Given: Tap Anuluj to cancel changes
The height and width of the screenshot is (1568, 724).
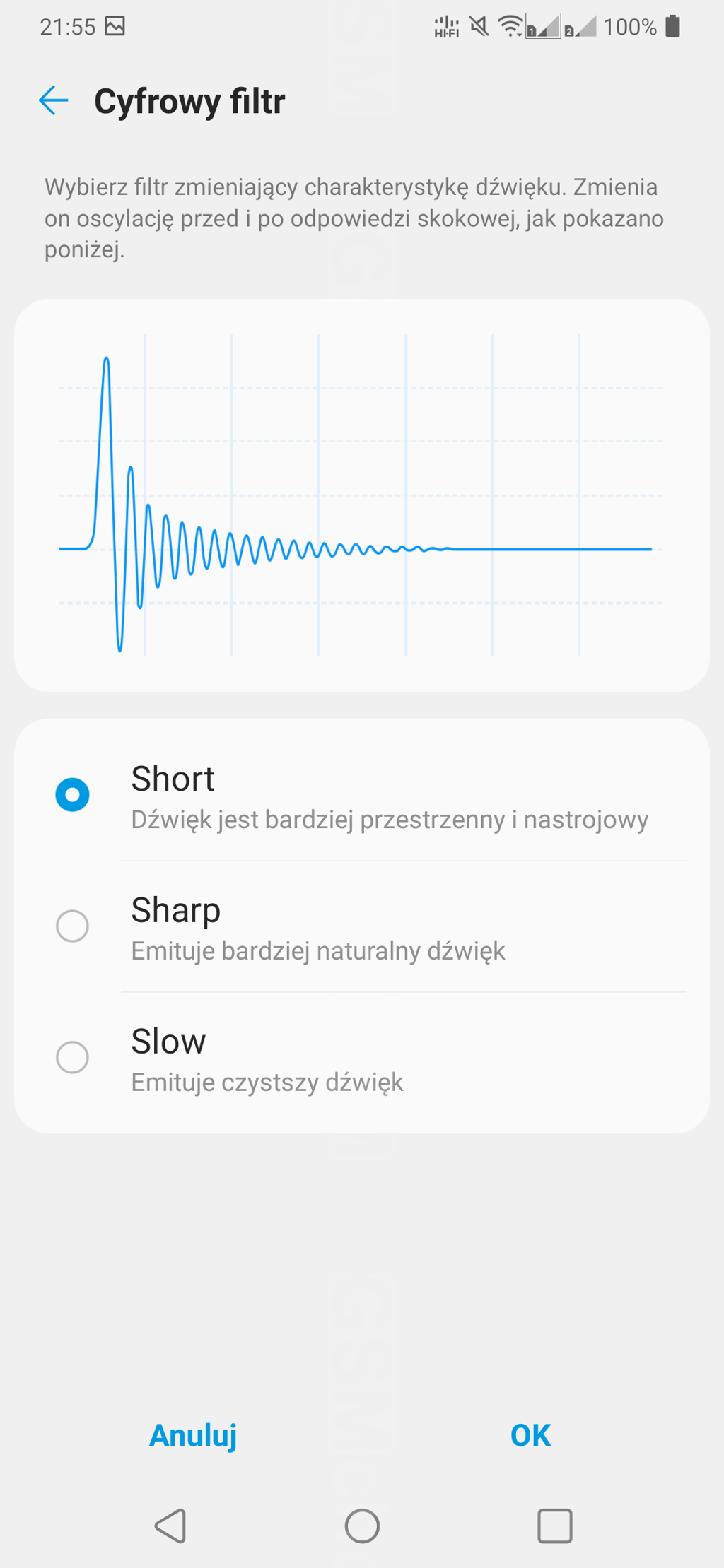Looking at the screenshot, I should click(x=193, y=1435).
